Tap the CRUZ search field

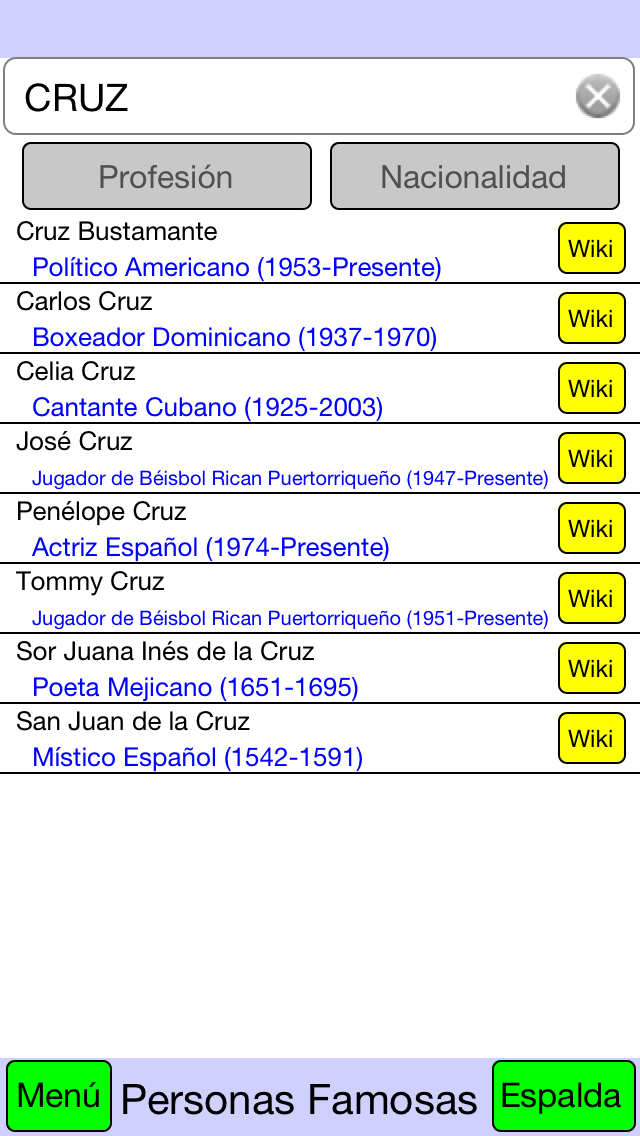tap(319, 96)
